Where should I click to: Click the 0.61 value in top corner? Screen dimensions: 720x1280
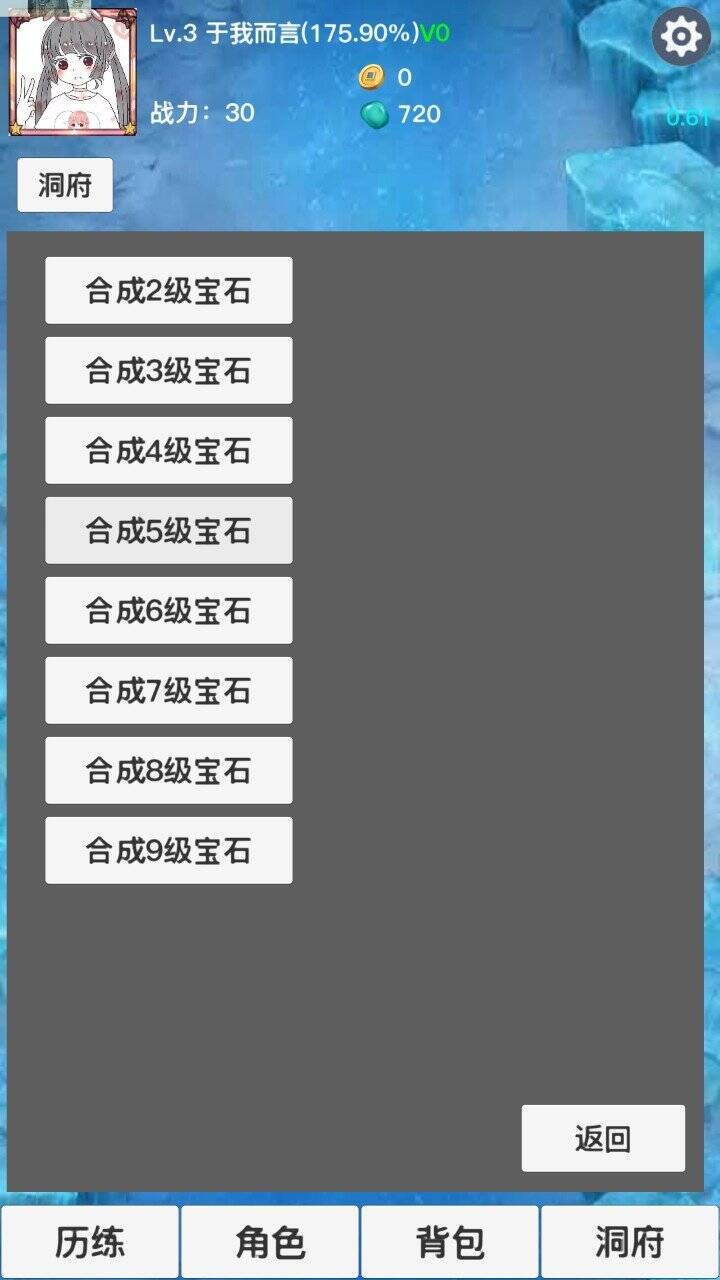[x=688, y=118]
